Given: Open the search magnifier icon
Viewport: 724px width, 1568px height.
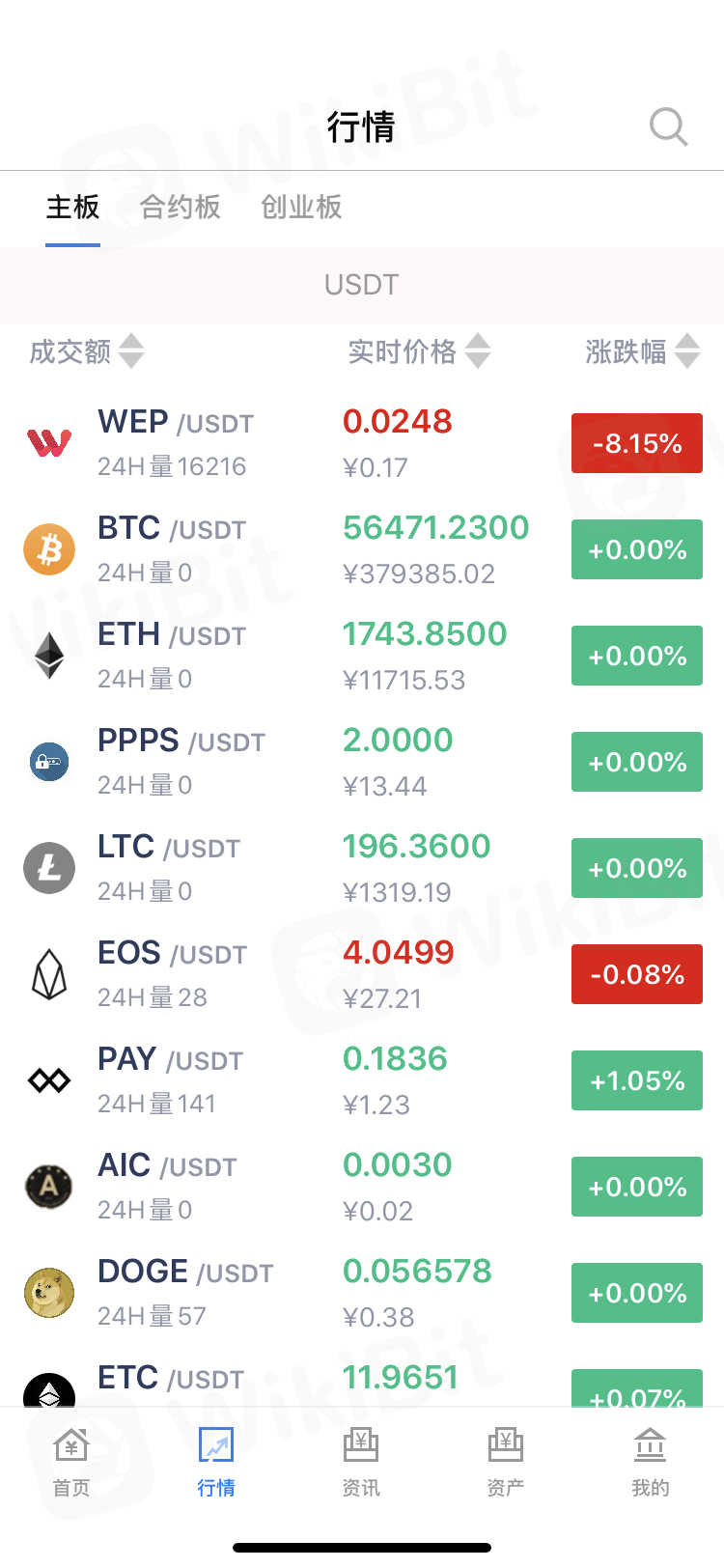Looking at the screenshot, I should (x=668, y=126).
